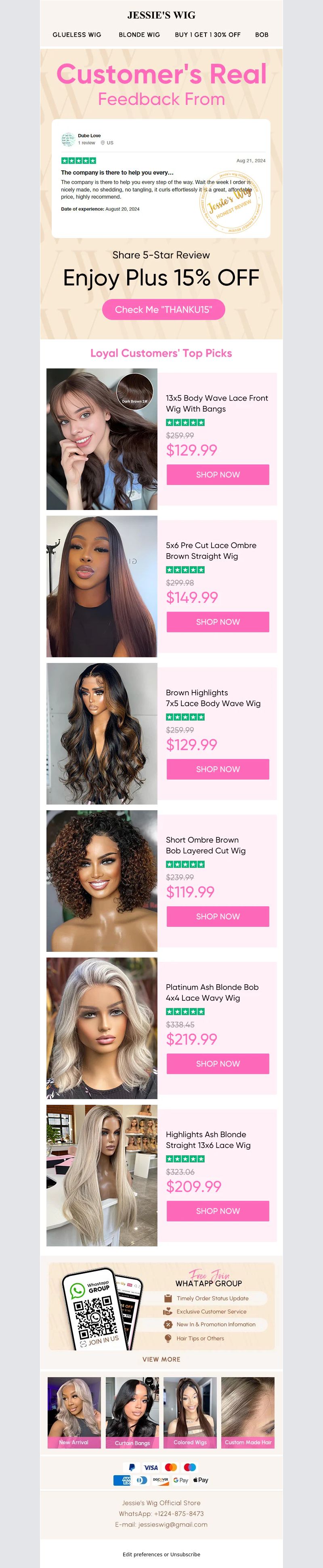Tap Edit preferences or Unsubscribe link

(x=161, y=1554)
